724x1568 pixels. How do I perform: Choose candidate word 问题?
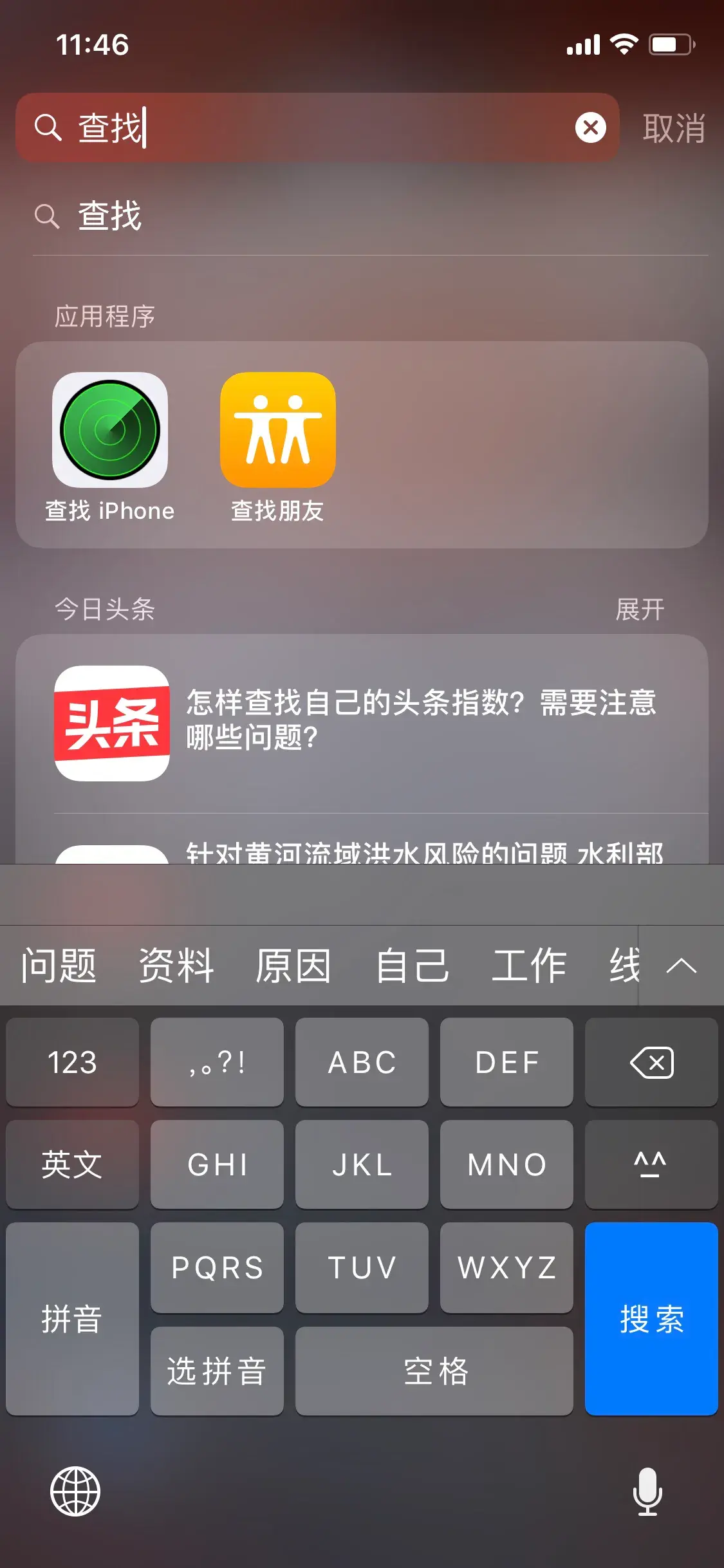pos(58,966)
